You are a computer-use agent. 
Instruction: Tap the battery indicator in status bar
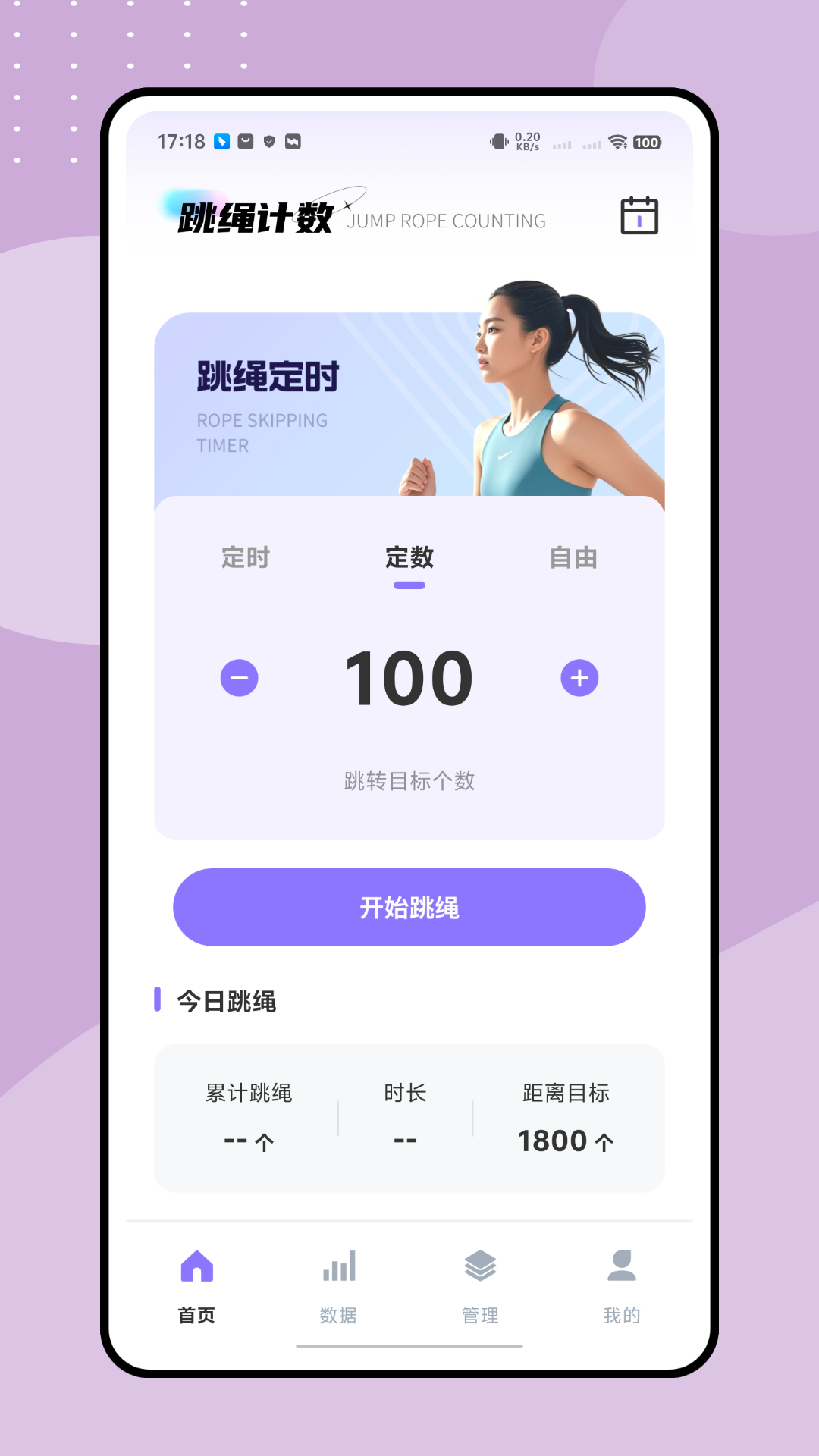(645, 142)
